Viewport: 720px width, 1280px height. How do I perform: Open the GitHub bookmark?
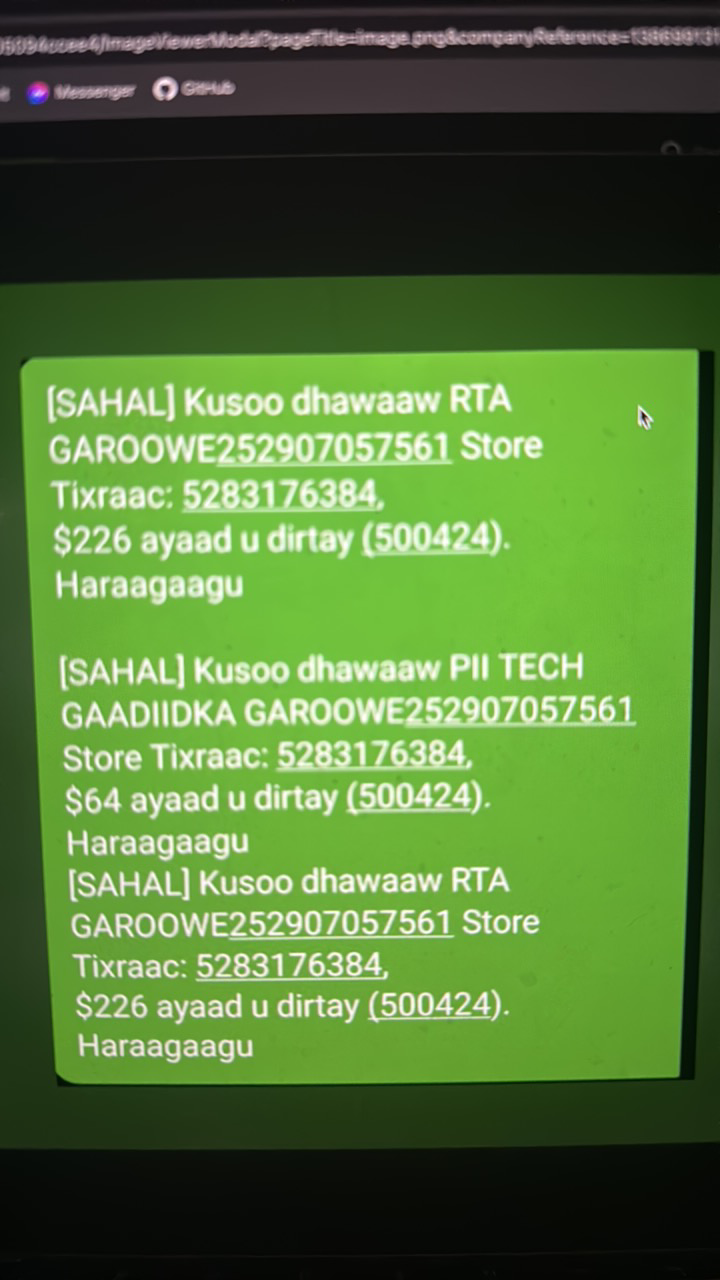pyautogui.click(x=194, y=89)
